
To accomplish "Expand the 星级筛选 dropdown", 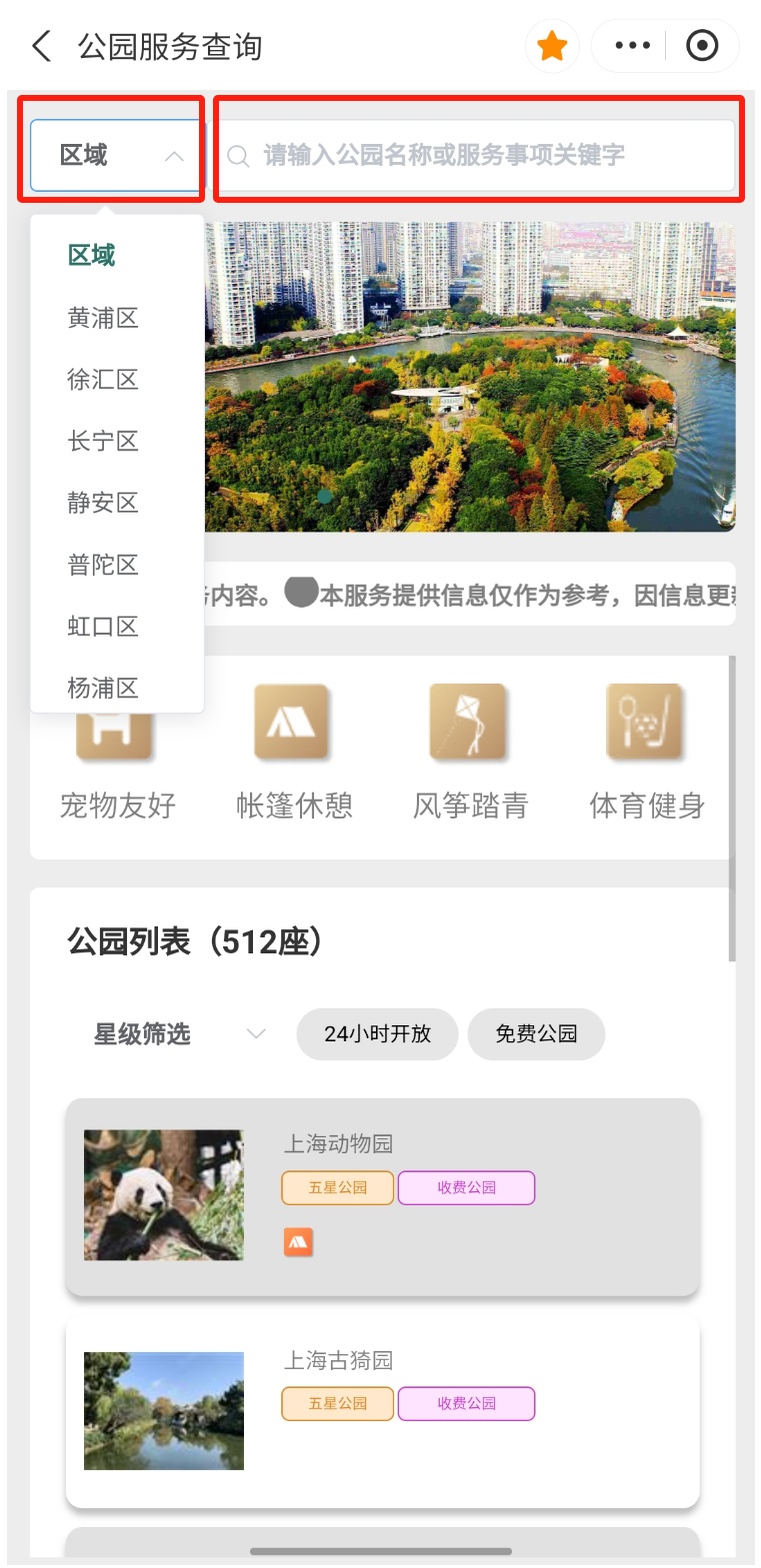I will click(x=178, y=1033).
